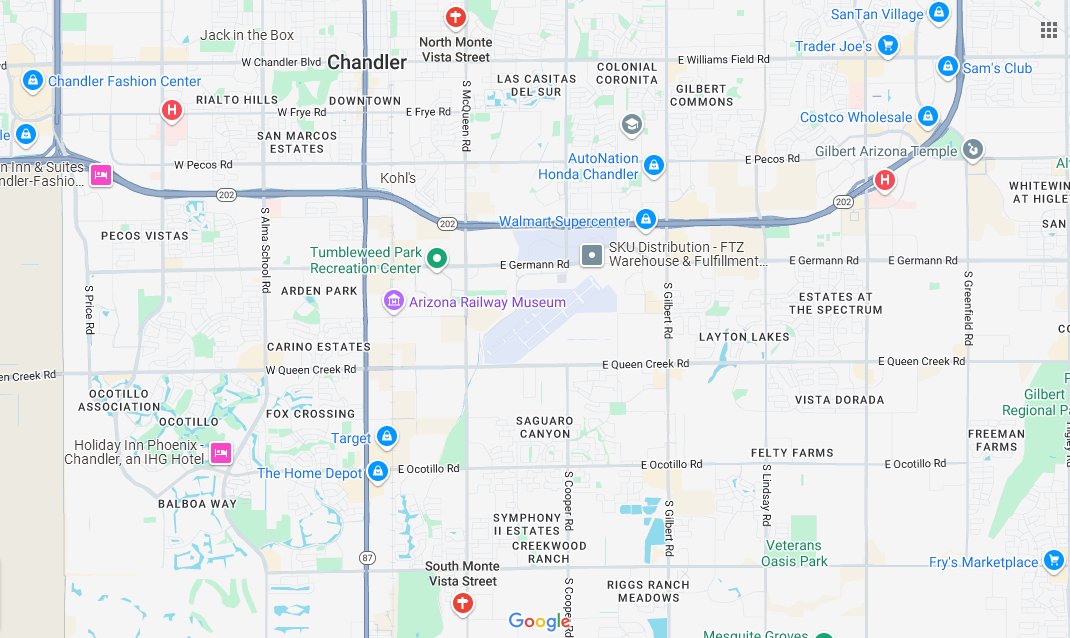This screenshot has height=638, width=1070.
Task: Tap the Gilbert Arizona Temple pin
Action: point(973,151)
